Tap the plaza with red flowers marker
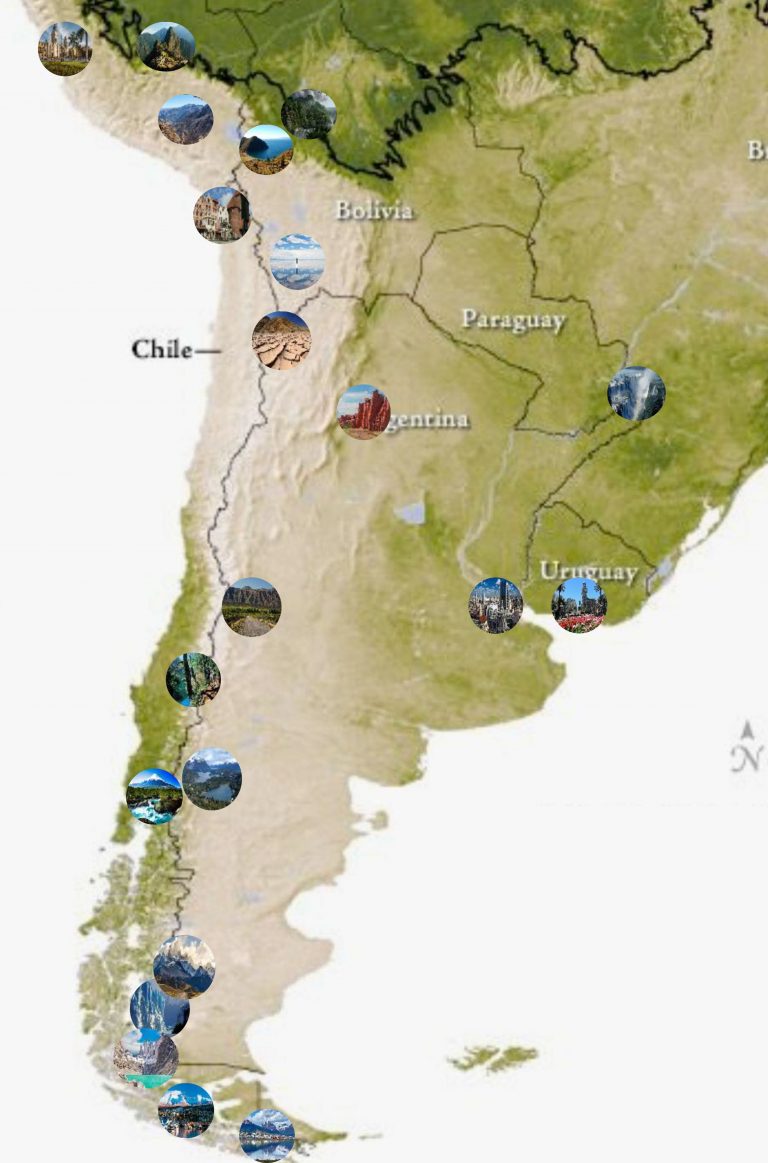The image size is (768, 1163). click(579, 604)
